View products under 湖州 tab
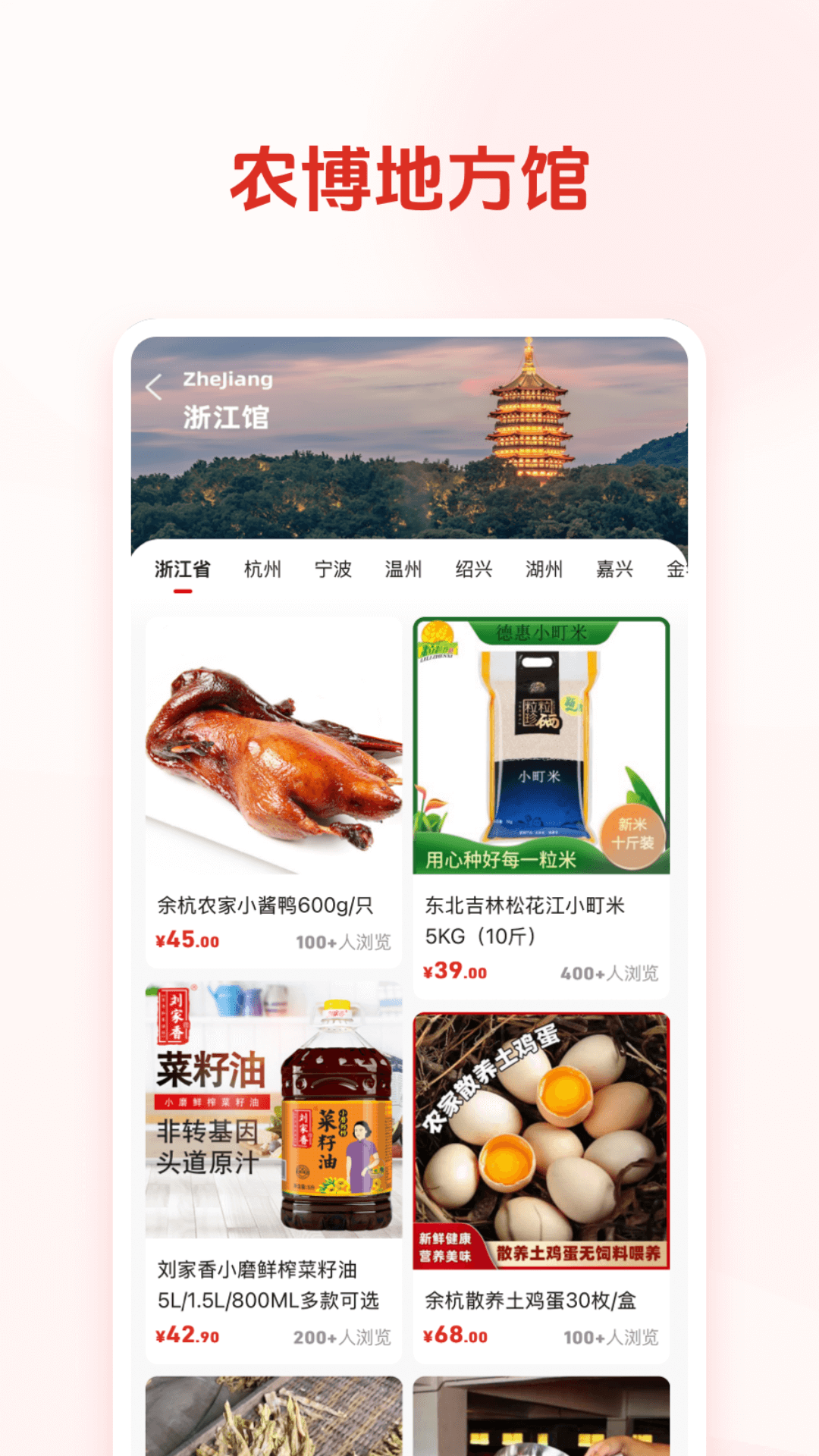Image resolution: width=819 pixels, height=1456 pixels. coord(545,570)
